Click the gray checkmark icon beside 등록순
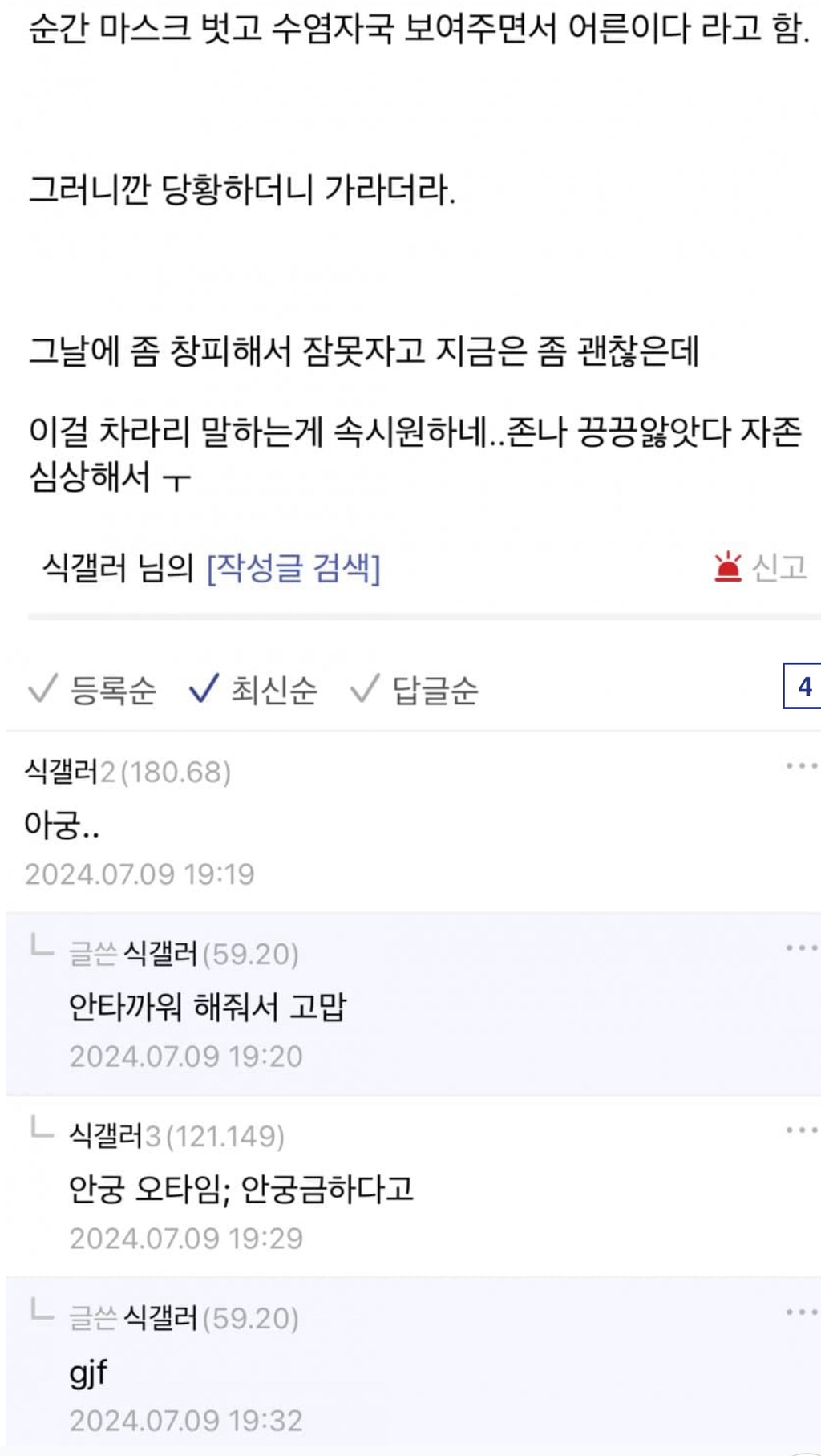The image size is (821, 1456). tap(39, 688)
